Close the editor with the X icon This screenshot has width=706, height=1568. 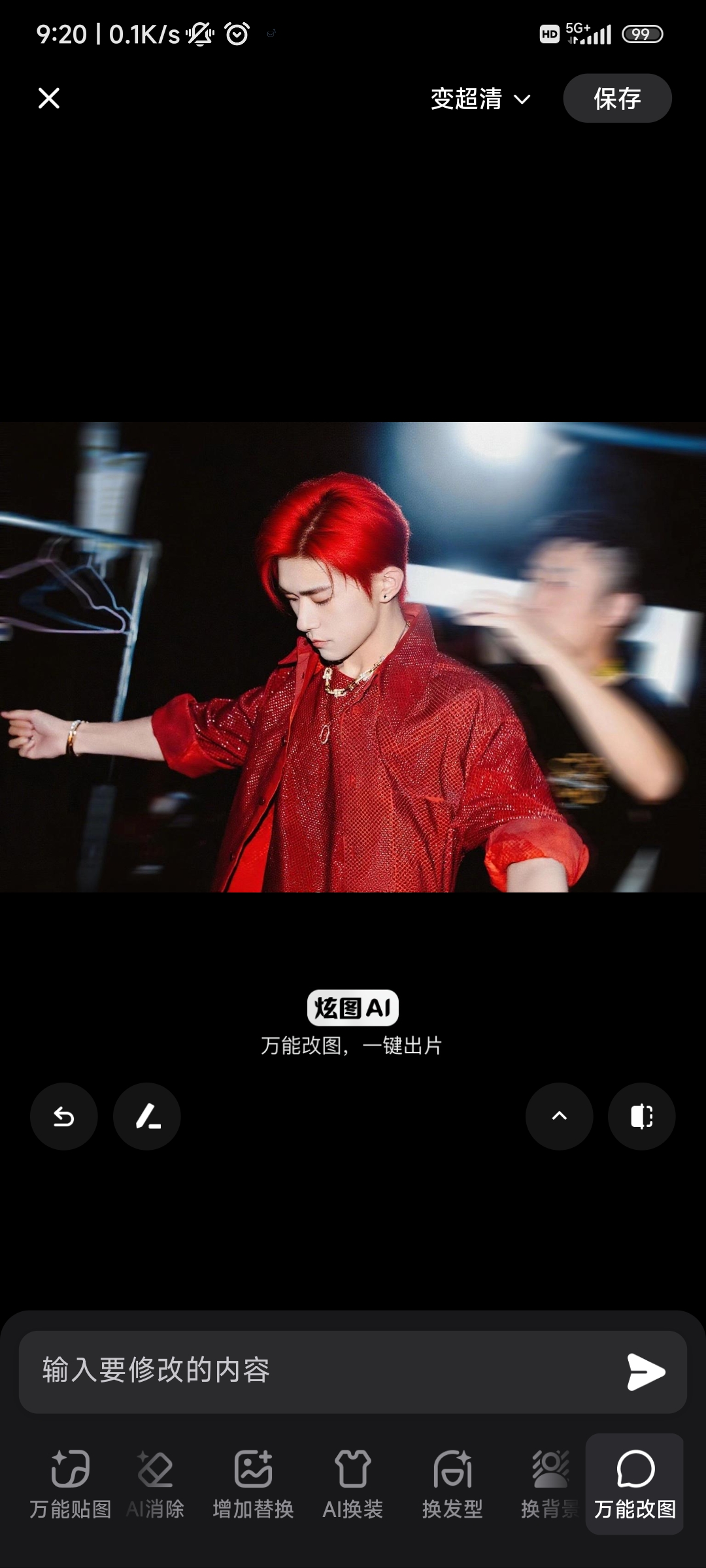tap(49, 99)
